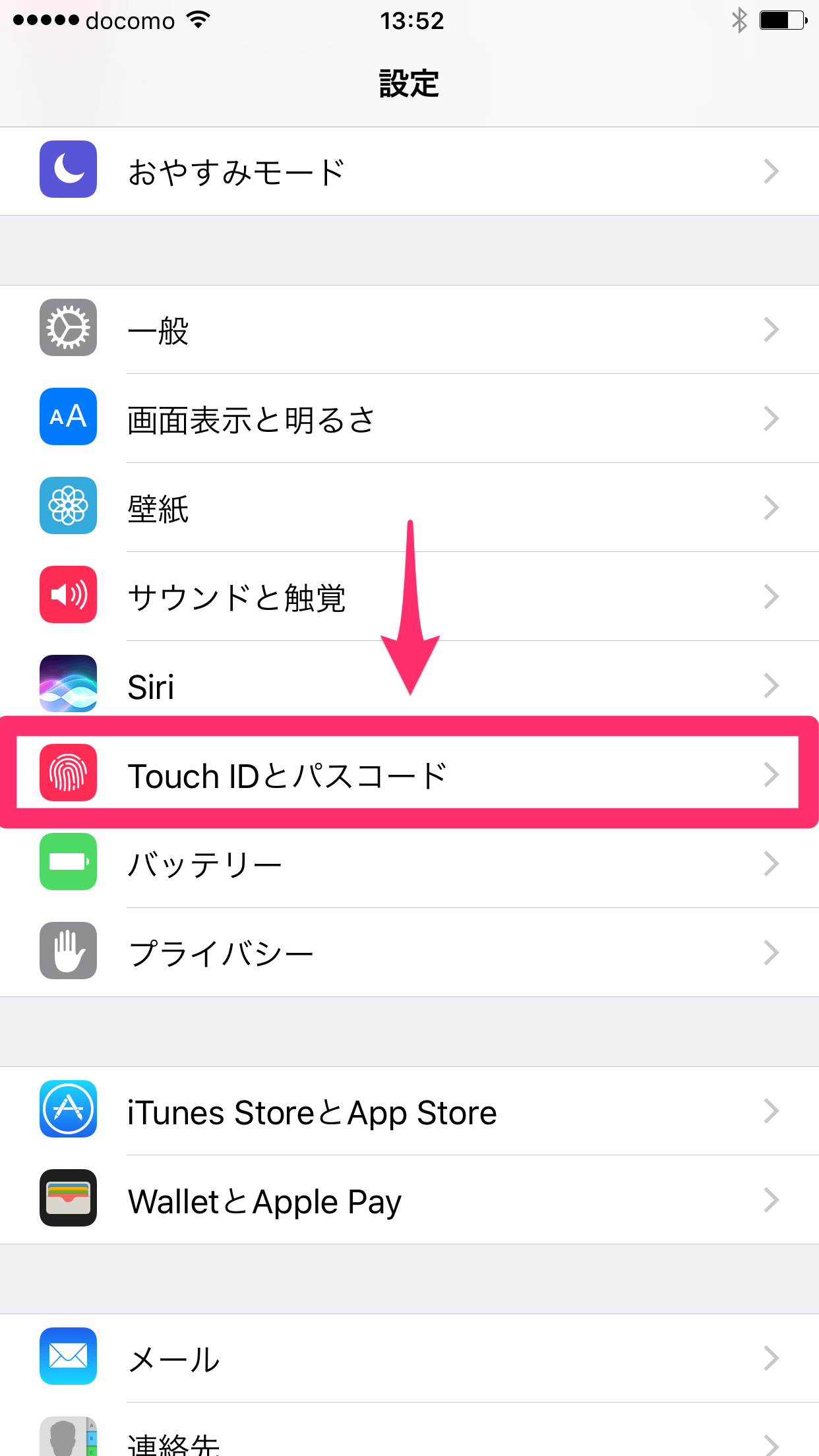Select the green battery icon for バッテリー

coord(68,863)
